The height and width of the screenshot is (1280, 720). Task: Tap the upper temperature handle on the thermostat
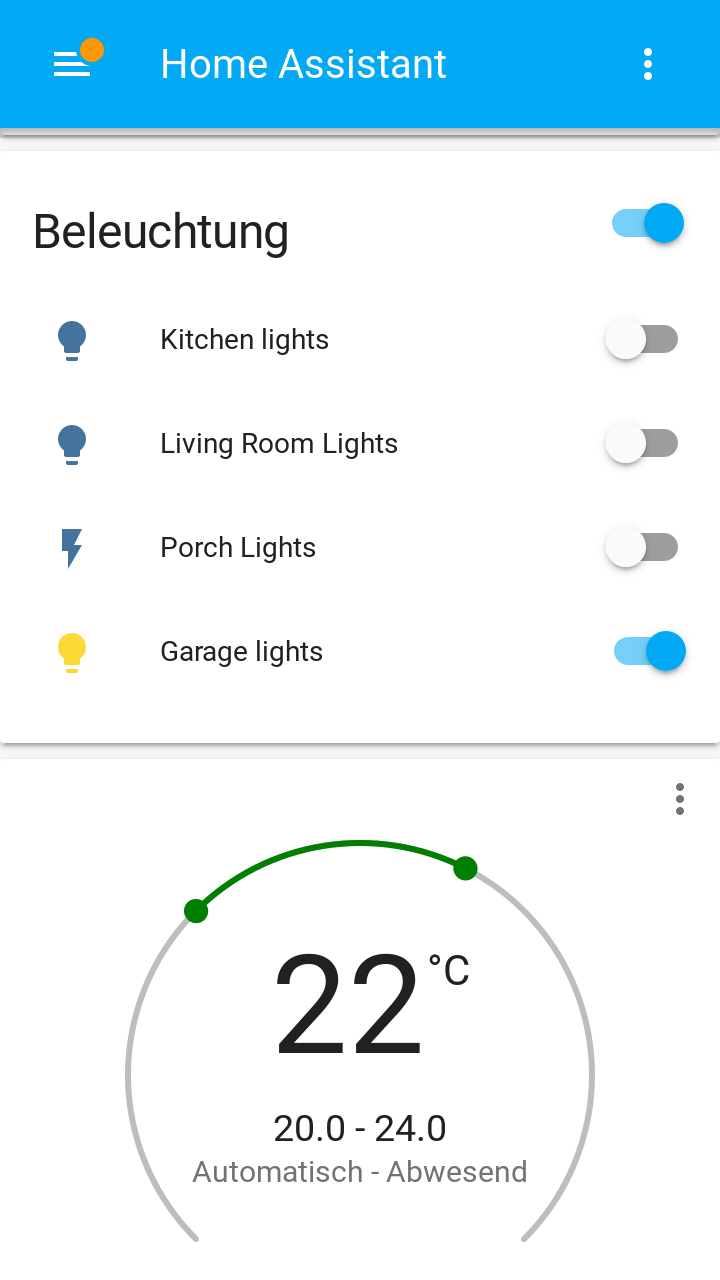(x=465, y=868)
